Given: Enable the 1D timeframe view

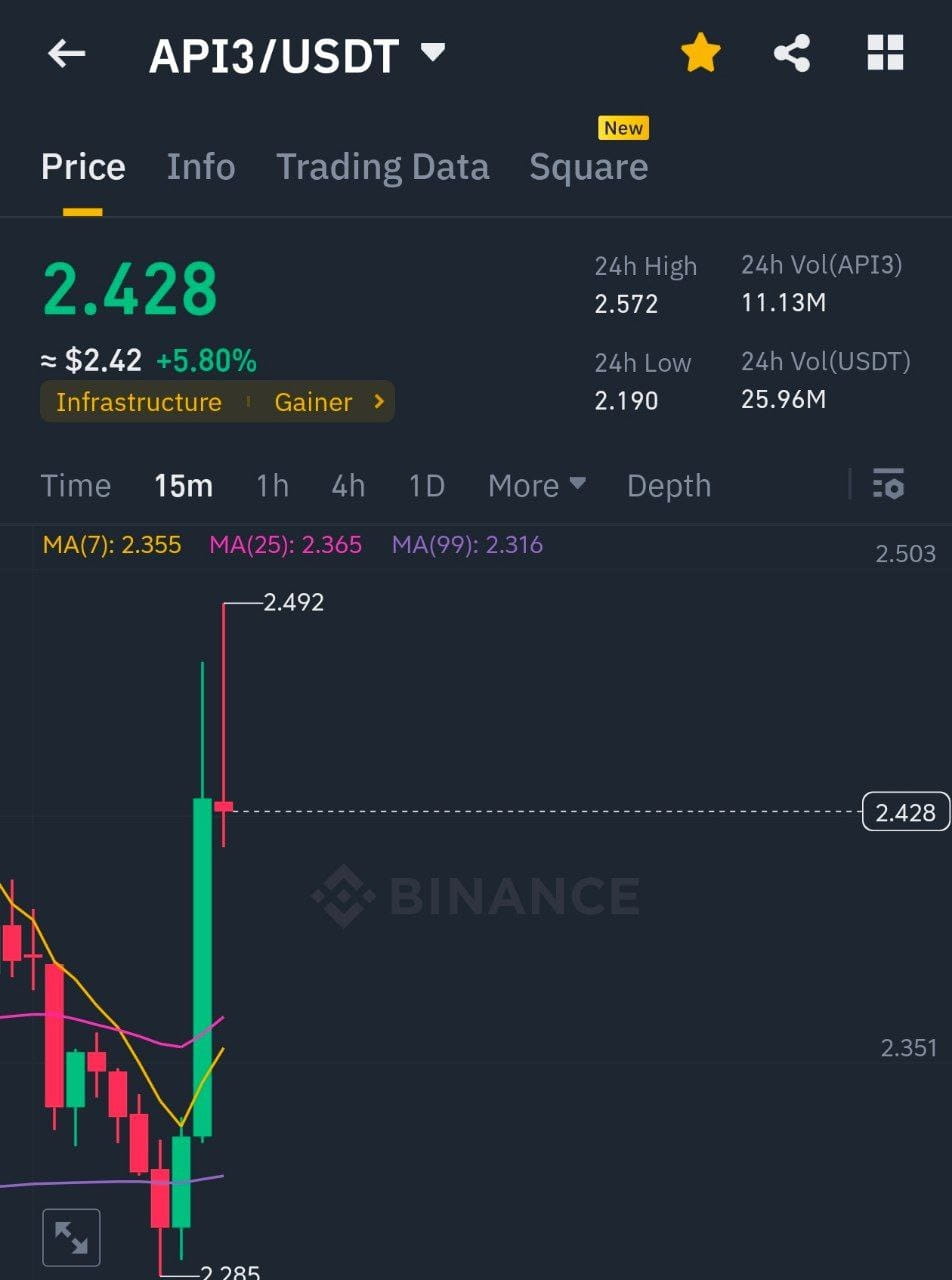Looking at the screenshot, I should click(x=426, y=485).
